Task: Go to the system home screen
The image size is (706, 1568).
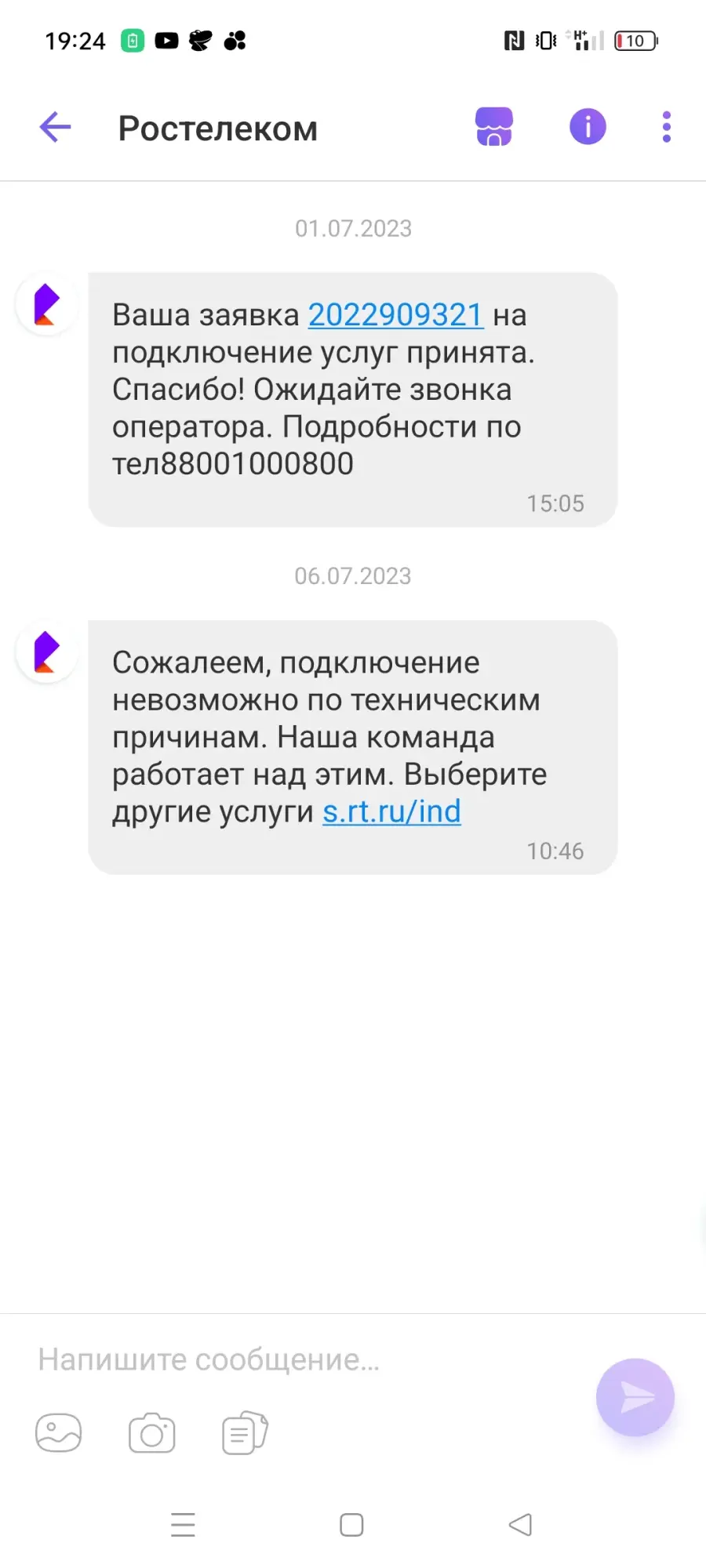Action: pyautogui.click(x=351, y=1525)
